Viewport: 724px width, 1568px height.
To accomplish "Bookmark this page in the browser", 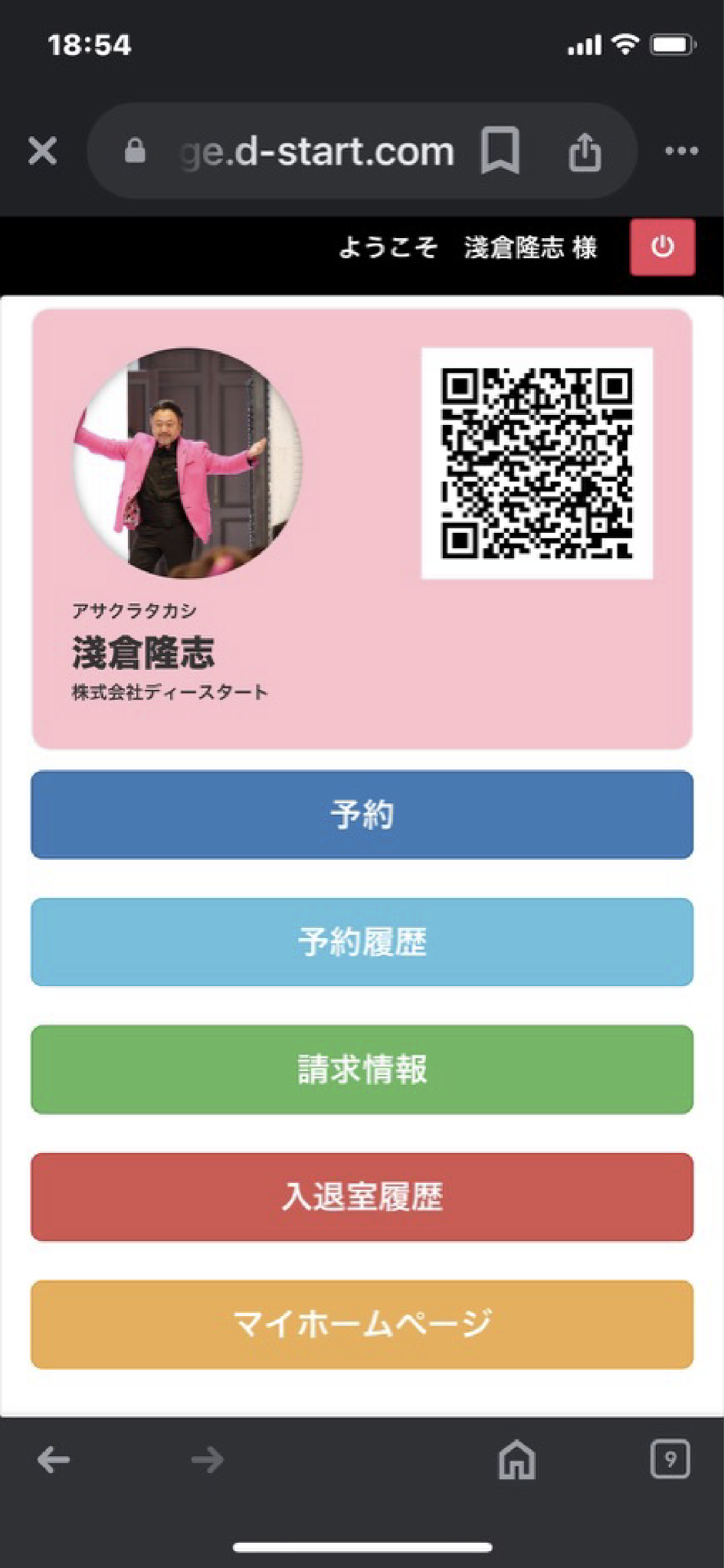I will (x=500, y=151).
